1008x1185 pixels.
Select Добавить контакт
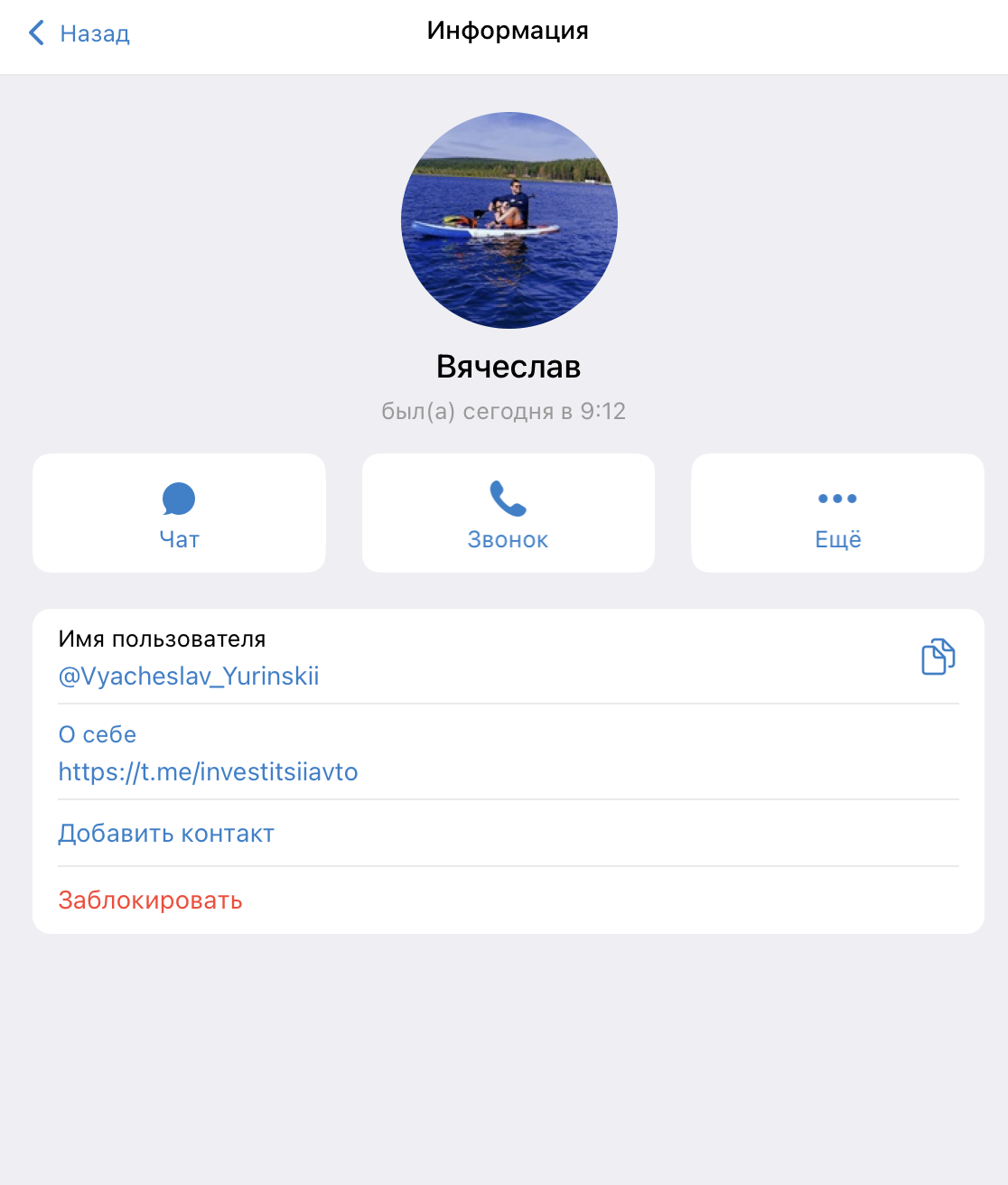166,834
